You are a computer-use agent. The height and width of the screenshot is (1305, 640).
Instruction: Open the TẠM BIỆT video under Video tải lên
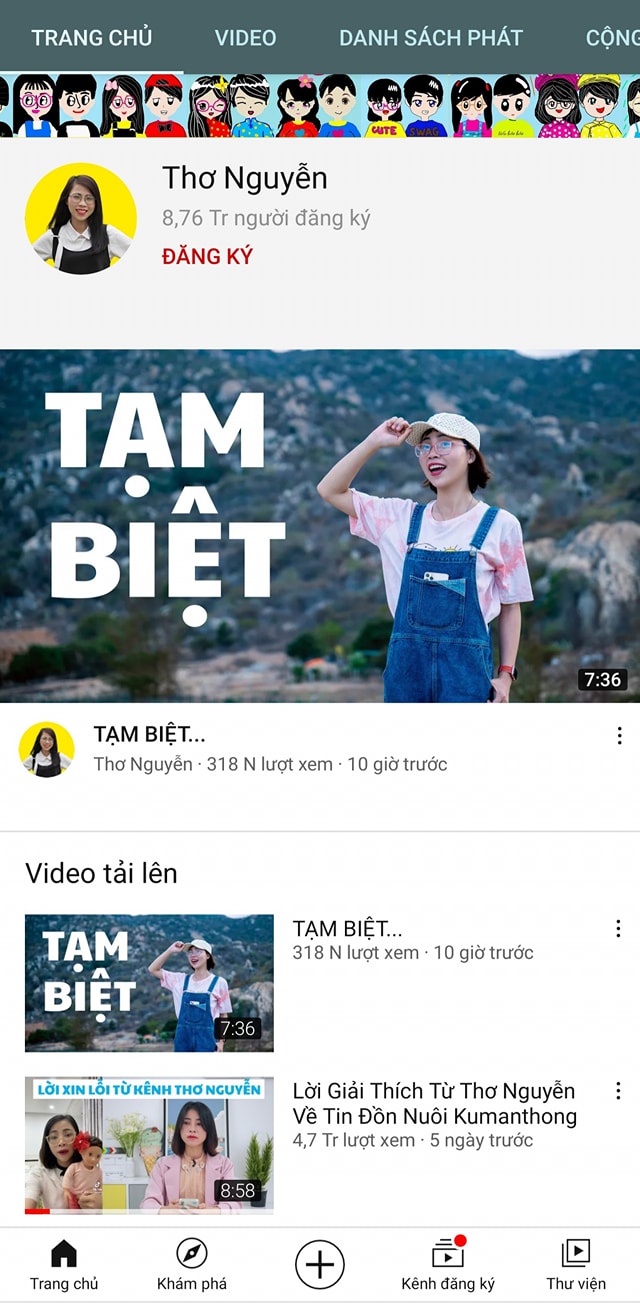(149, 983)
